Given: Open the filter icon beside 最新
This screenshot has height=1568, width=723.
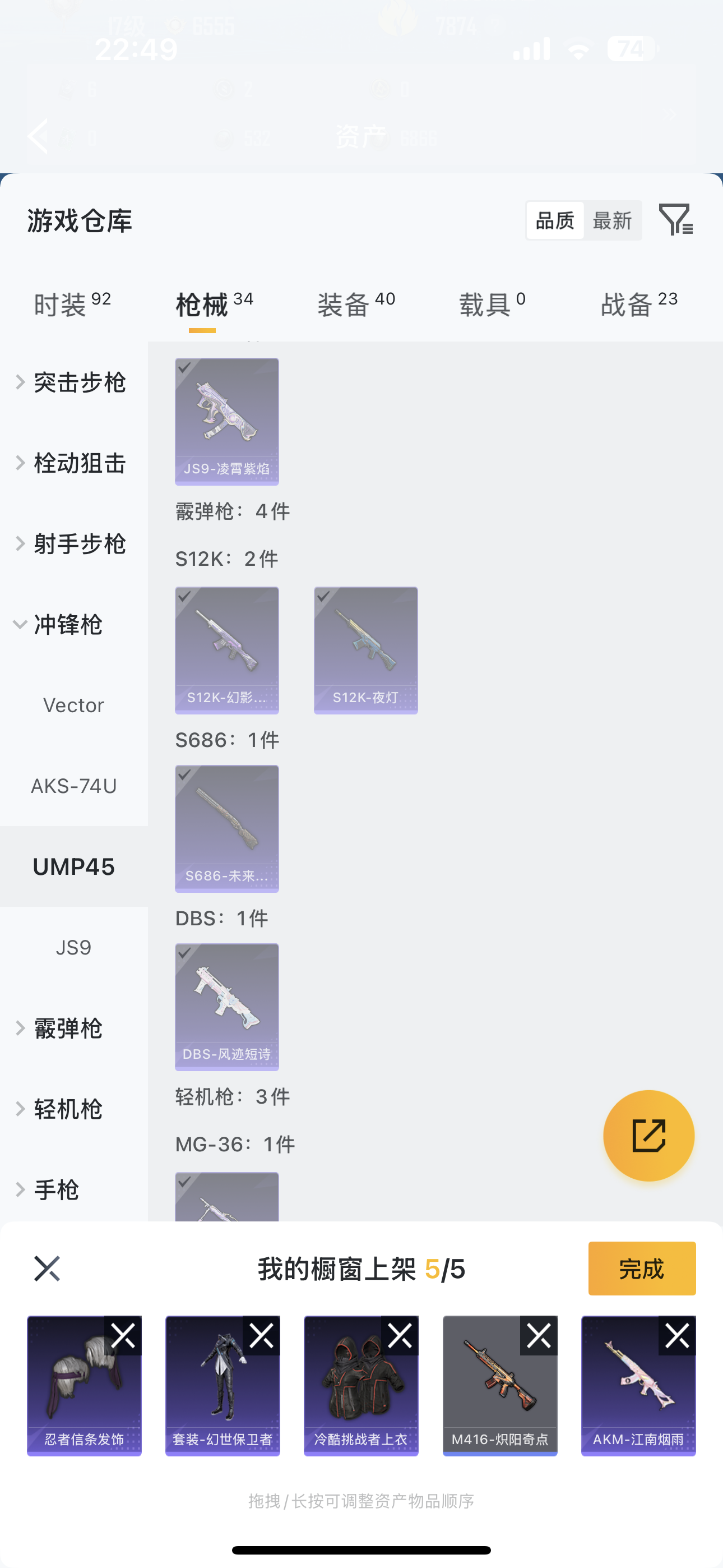Looking at the screenshot, I should point(675,220).
